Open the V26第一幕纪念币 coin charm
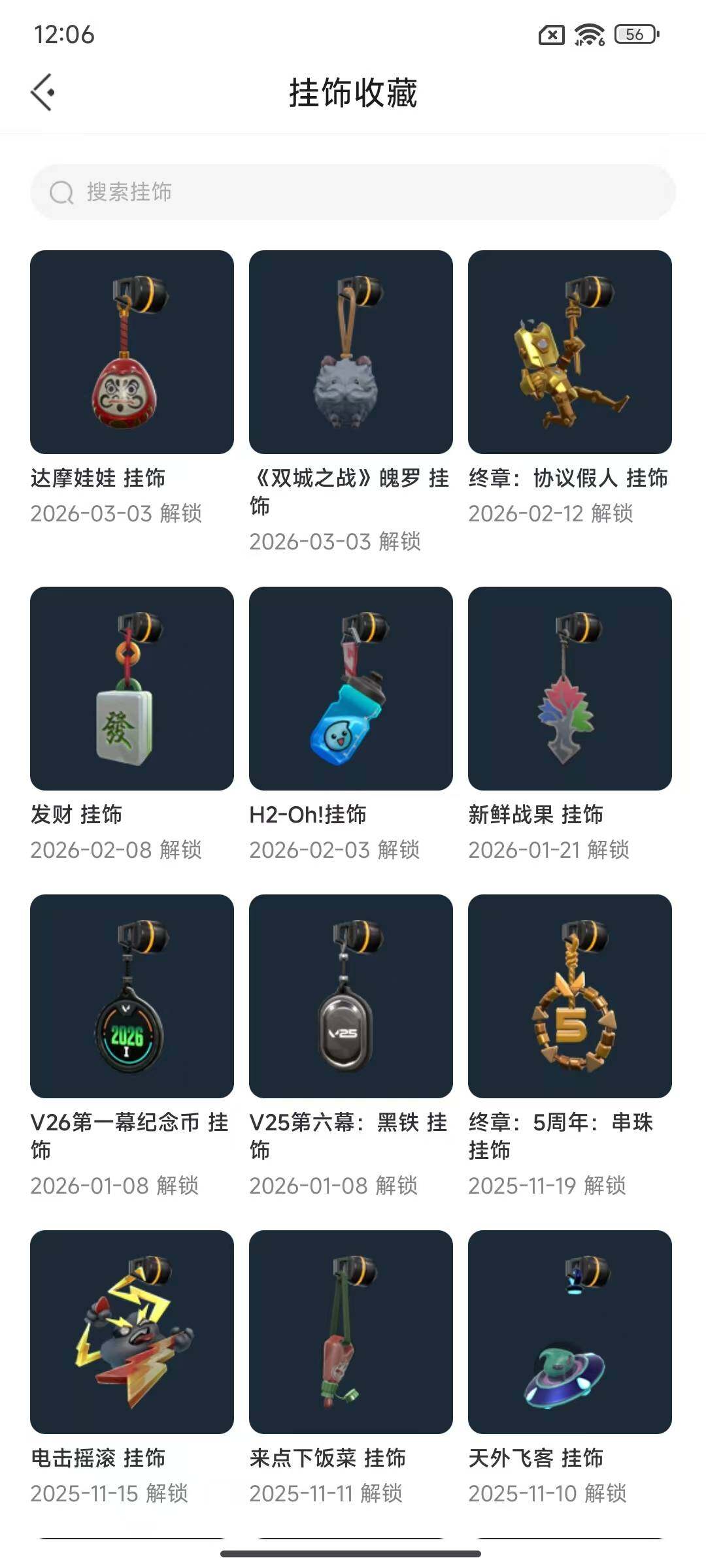Image resolution: width=706 pixels, height=1568 pixels. [x=130, y=996]
